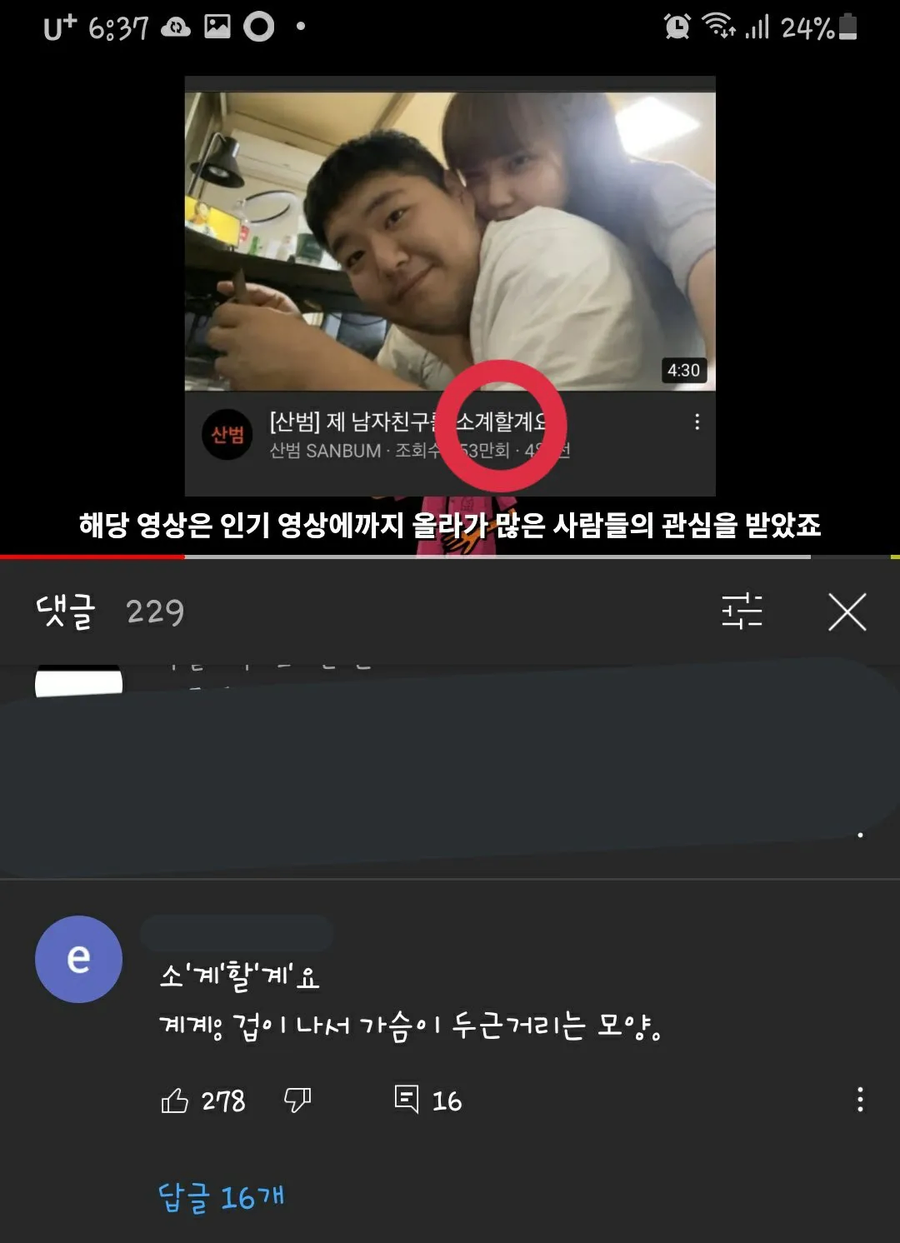The height and width of the screenshot is (1243, 900).
Task: Expand the 답글 16개 replies
Action: click(x=222, y=1197)
